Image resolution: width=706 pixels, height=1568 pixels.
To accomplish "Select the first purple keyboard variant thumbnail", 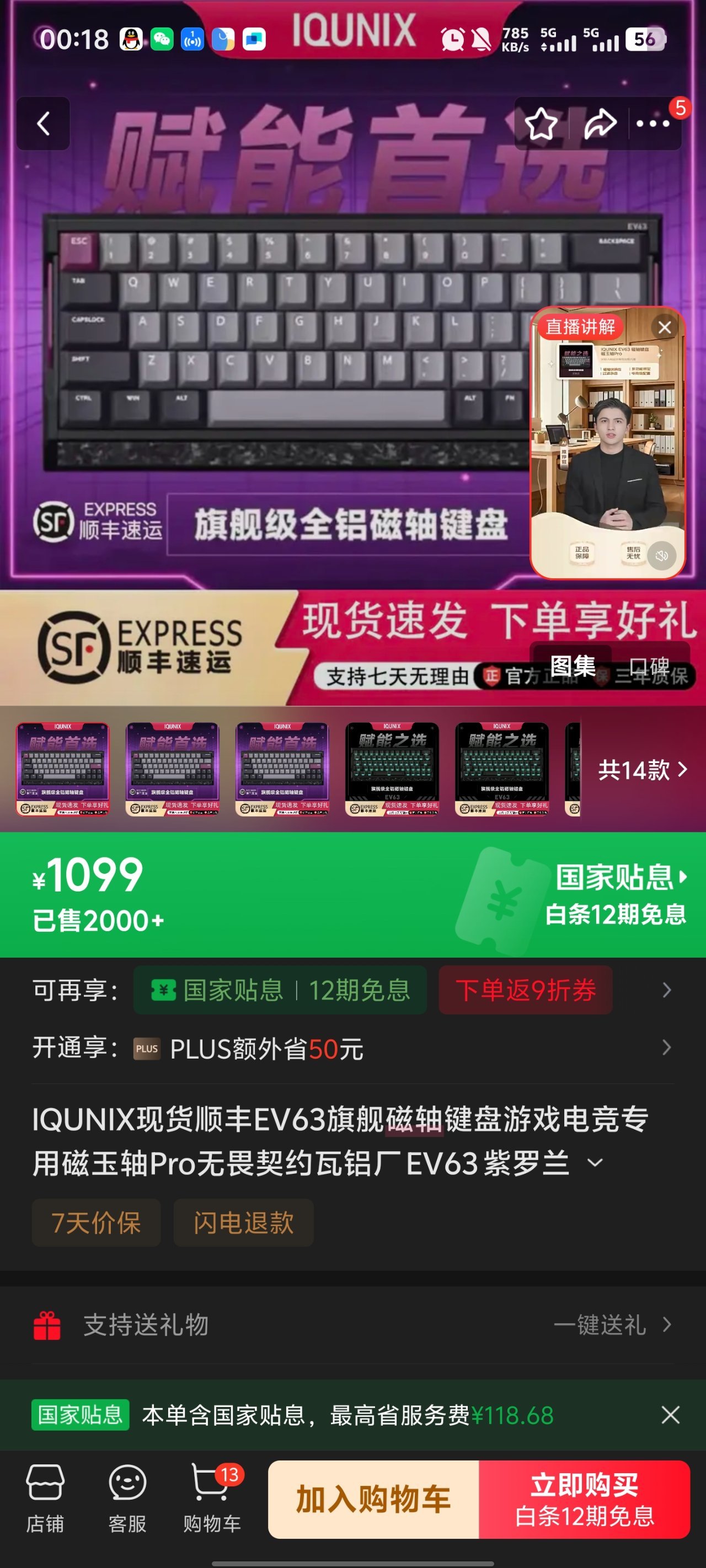I will (x=63, y=769).
